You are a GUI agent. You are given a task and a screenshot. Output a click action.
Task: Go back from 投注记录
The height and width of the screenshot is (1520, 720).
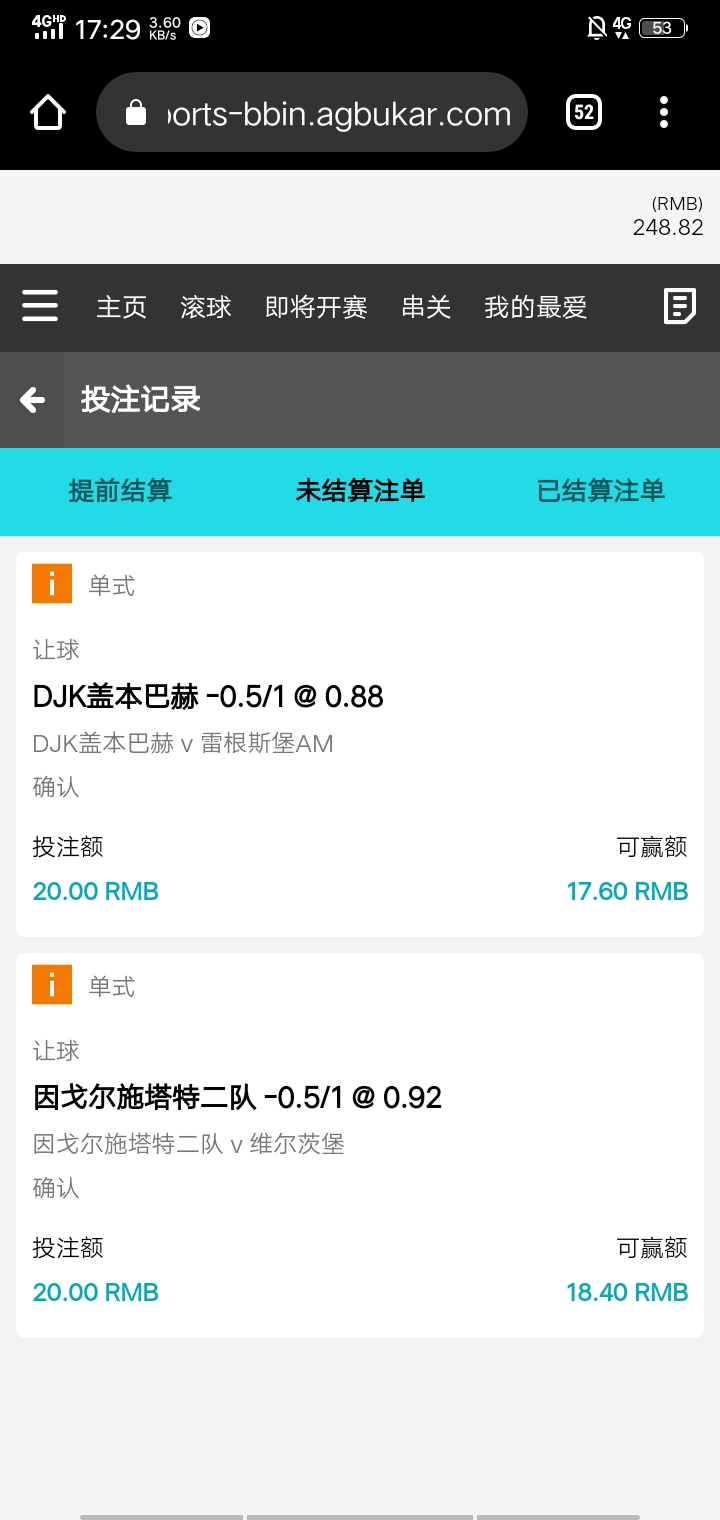(32, 400)
